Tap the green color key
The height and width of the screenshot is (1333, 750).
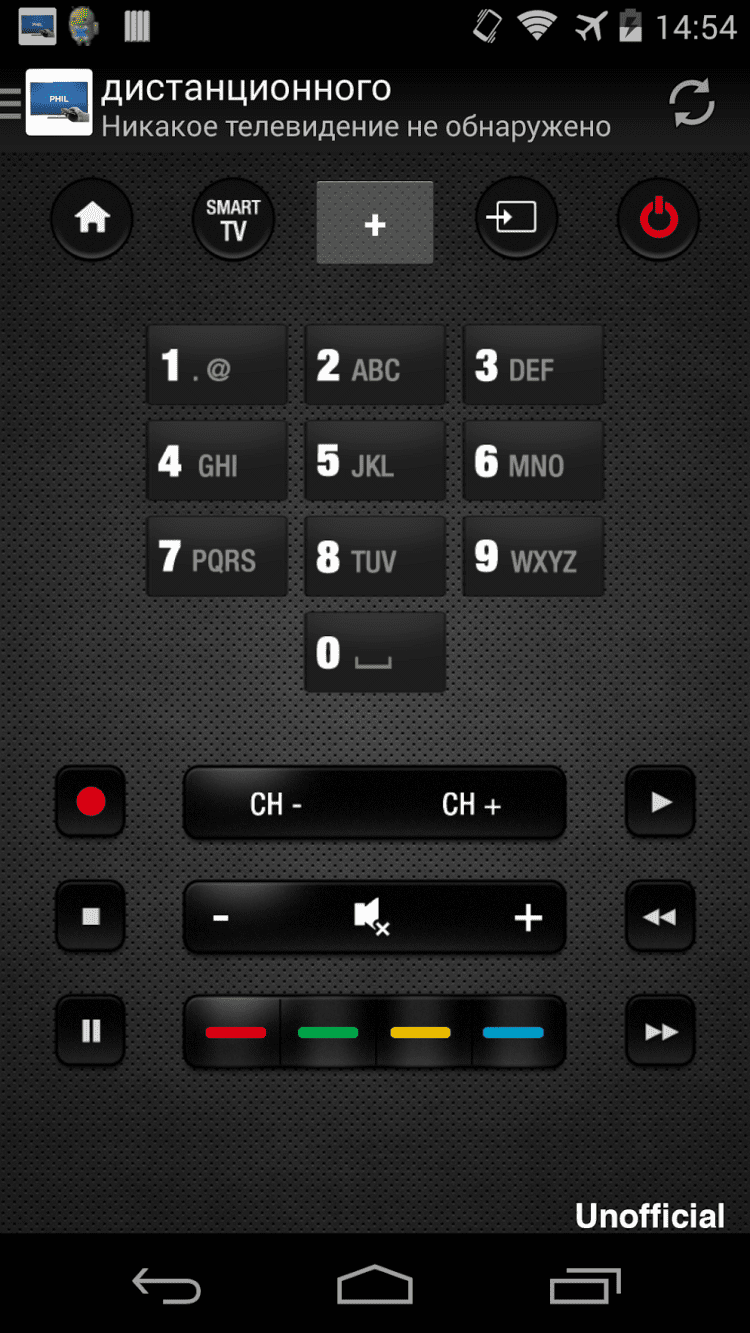coord(328,1032)
